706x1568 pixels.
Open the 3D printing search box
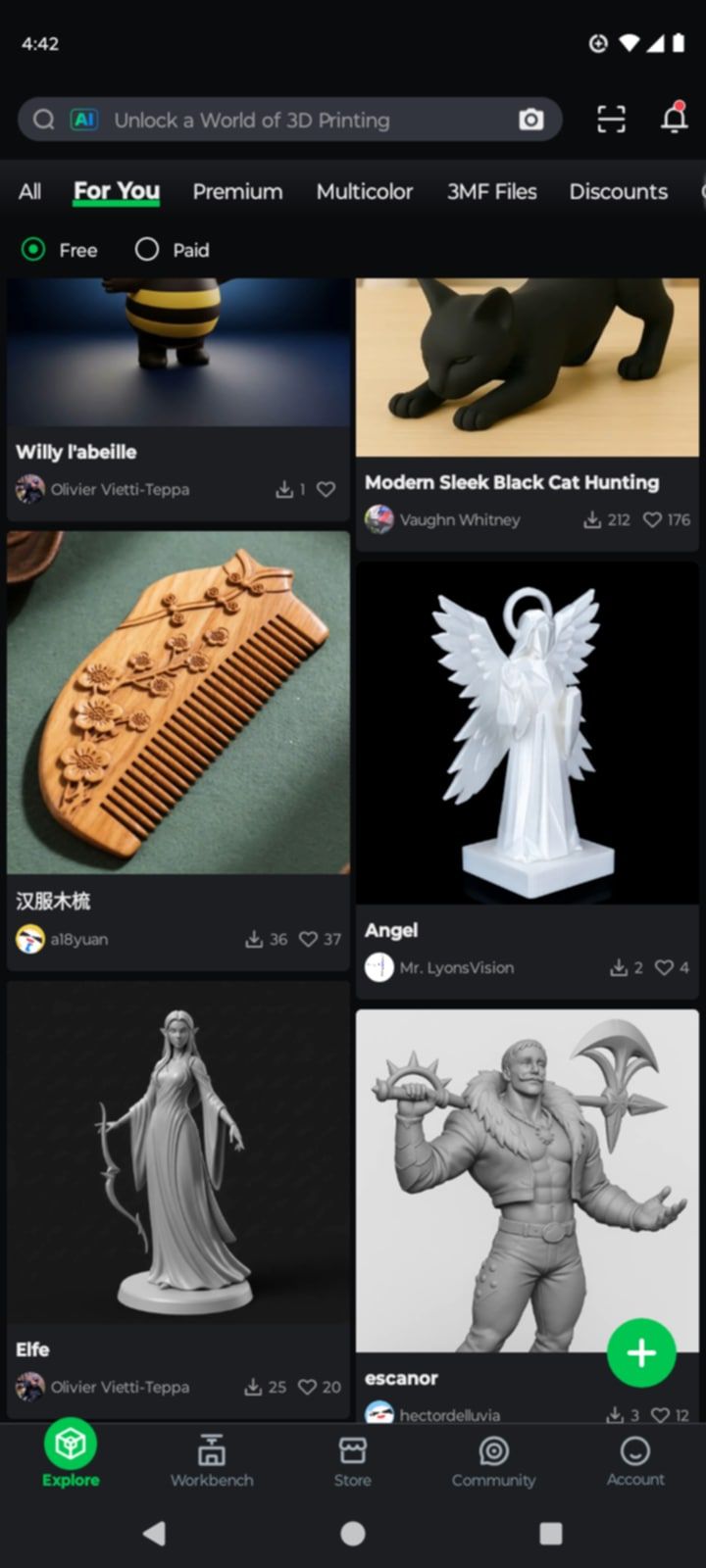click(x=294, y=120)
